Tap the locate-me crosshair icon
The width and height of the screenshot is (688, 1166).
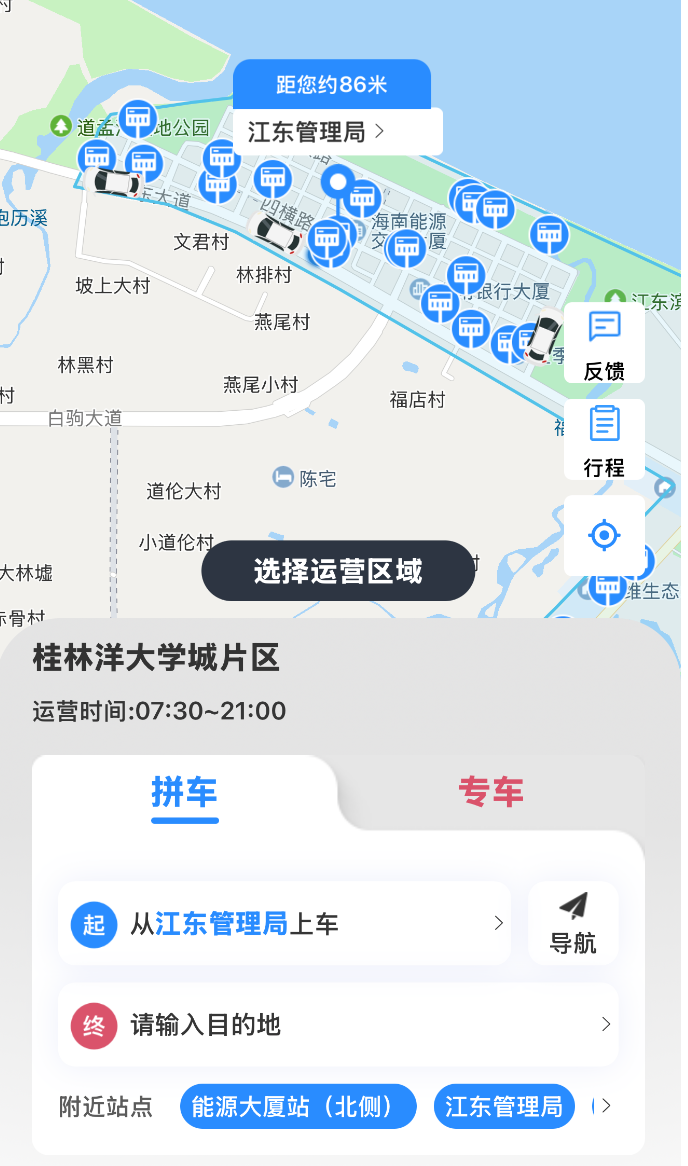click(x=604, y=535)
